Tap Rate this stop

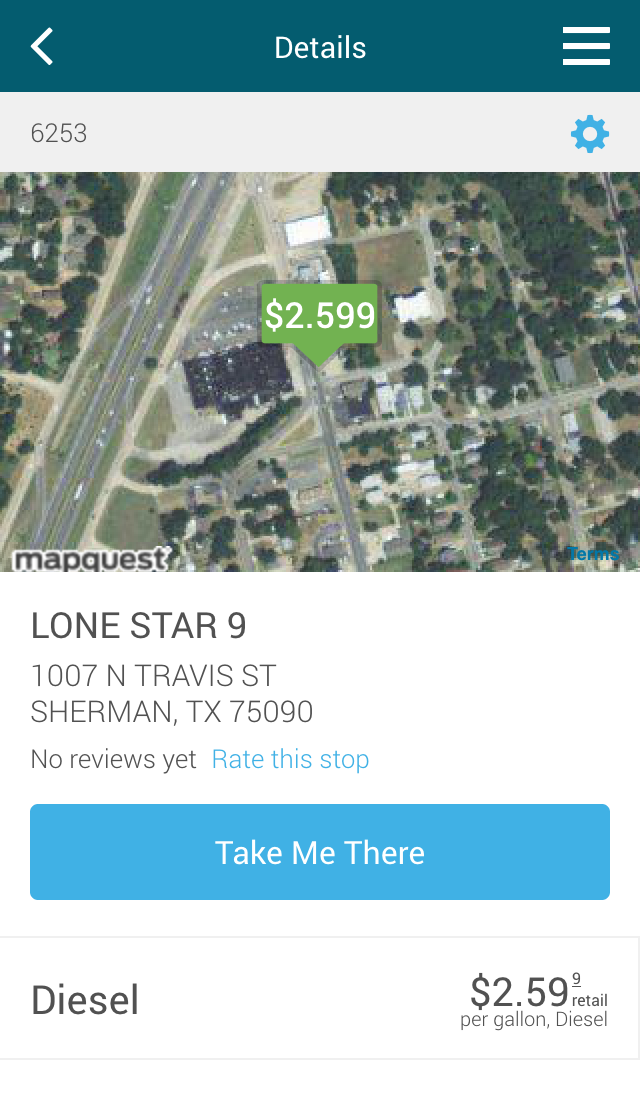tap(290, 759)
